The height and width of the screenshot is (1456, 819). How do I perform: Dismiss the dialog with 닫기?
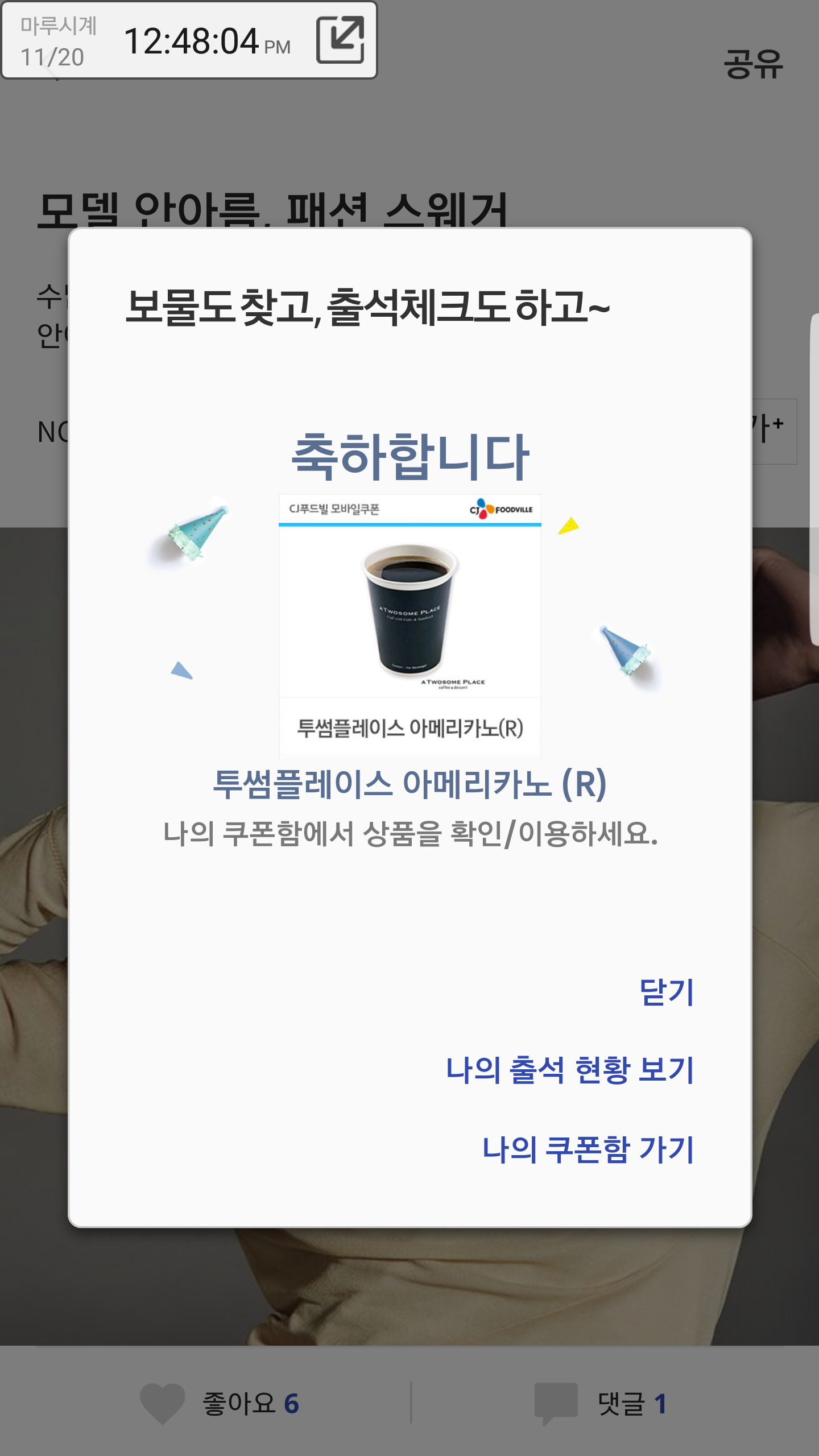coord(667,992)
